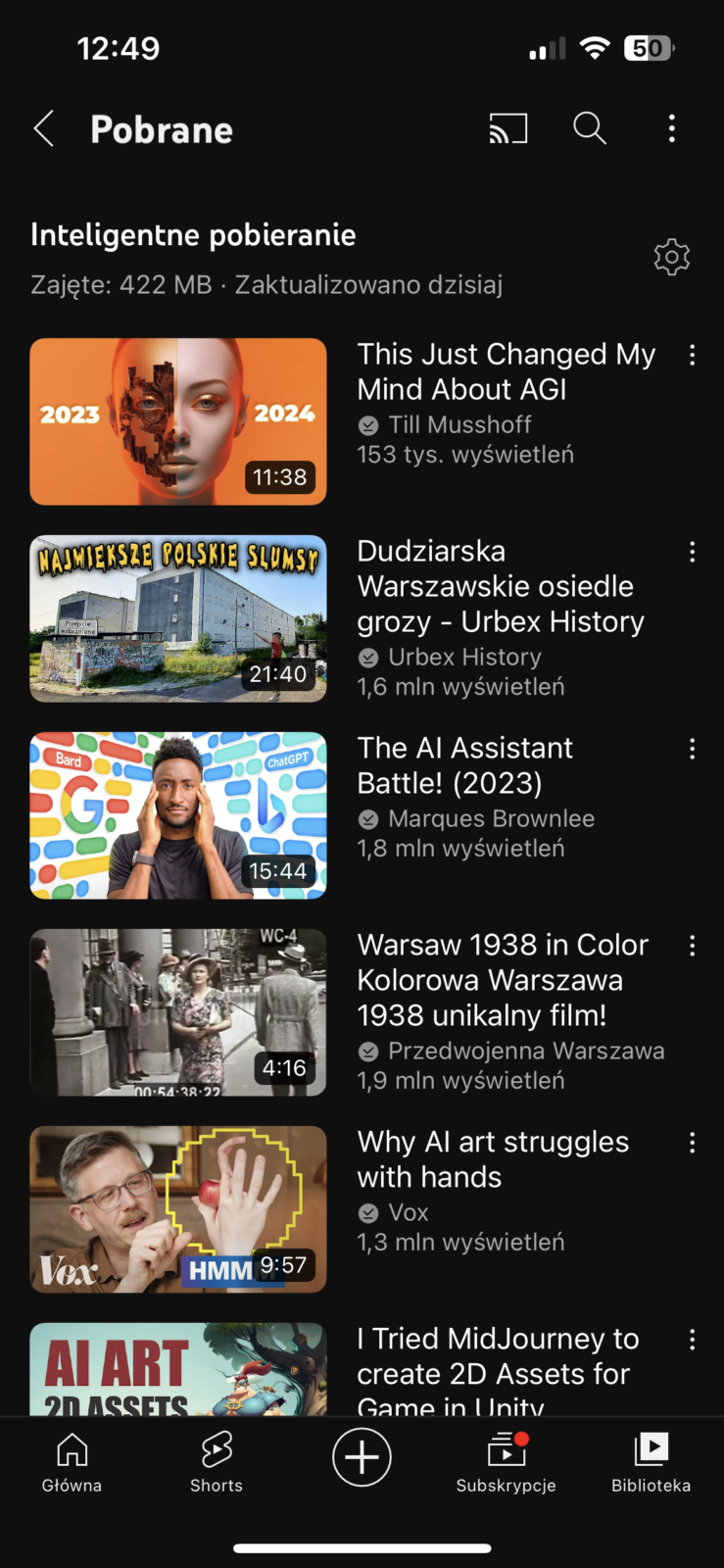The height and width of the screenshot is (1568, 724).
Task: Tap the create plus button
Action: tap(362, 1457)
